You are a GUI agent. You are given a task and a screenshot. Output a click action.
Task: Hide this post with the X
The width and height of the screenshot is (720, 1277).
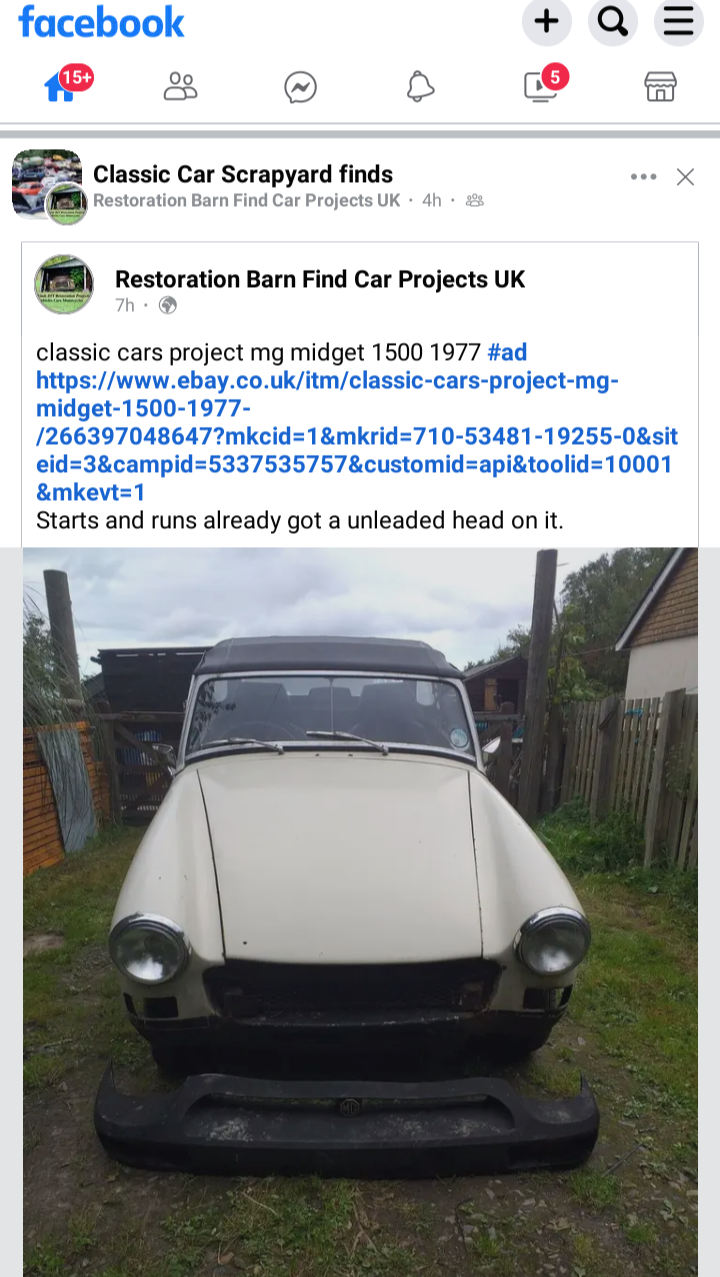(x=685, y=177)
